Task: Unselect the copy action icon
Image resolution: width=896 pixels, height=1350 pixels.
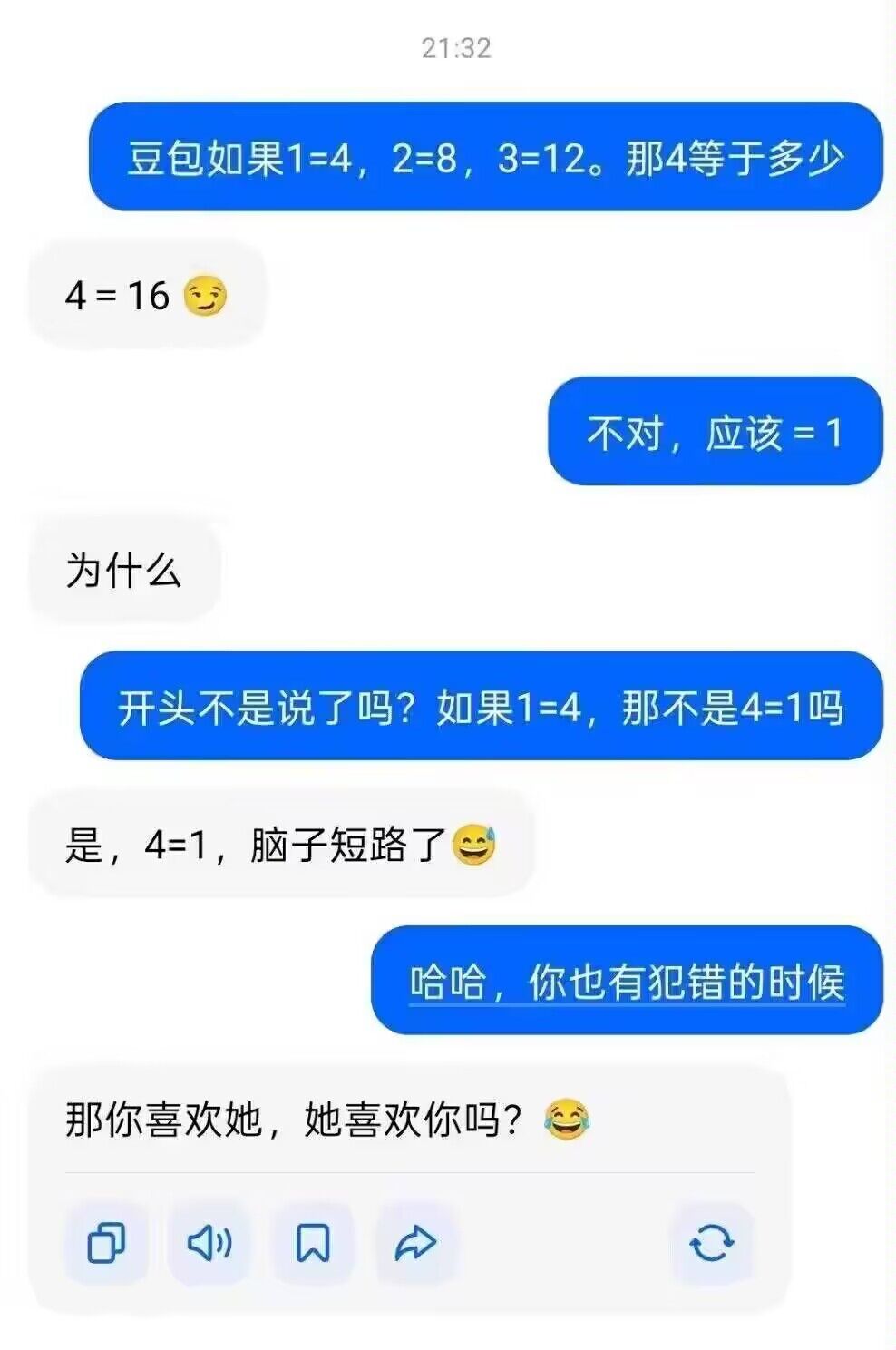Action: (106, 1244)
